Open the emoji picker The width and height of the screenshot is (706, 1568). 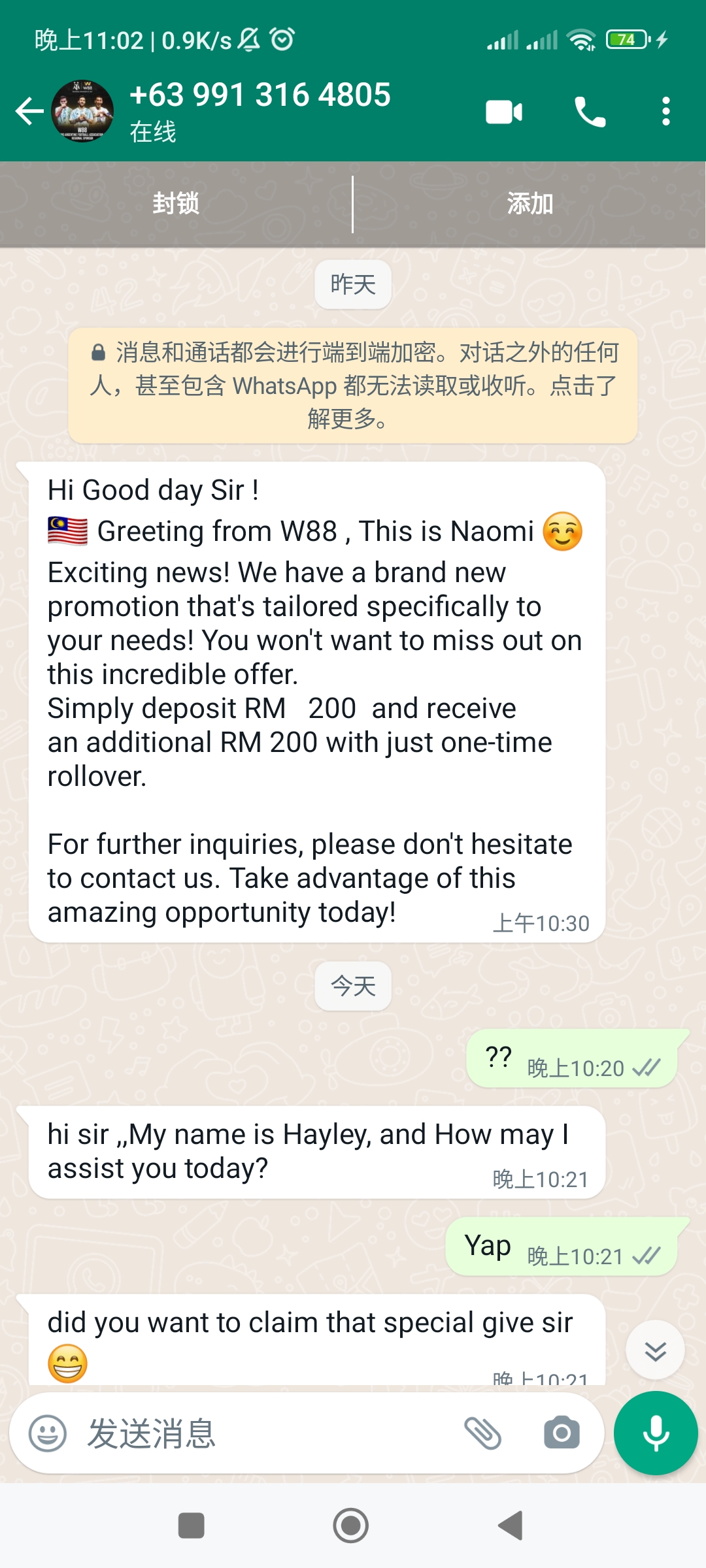click(x=48, y=1434)
